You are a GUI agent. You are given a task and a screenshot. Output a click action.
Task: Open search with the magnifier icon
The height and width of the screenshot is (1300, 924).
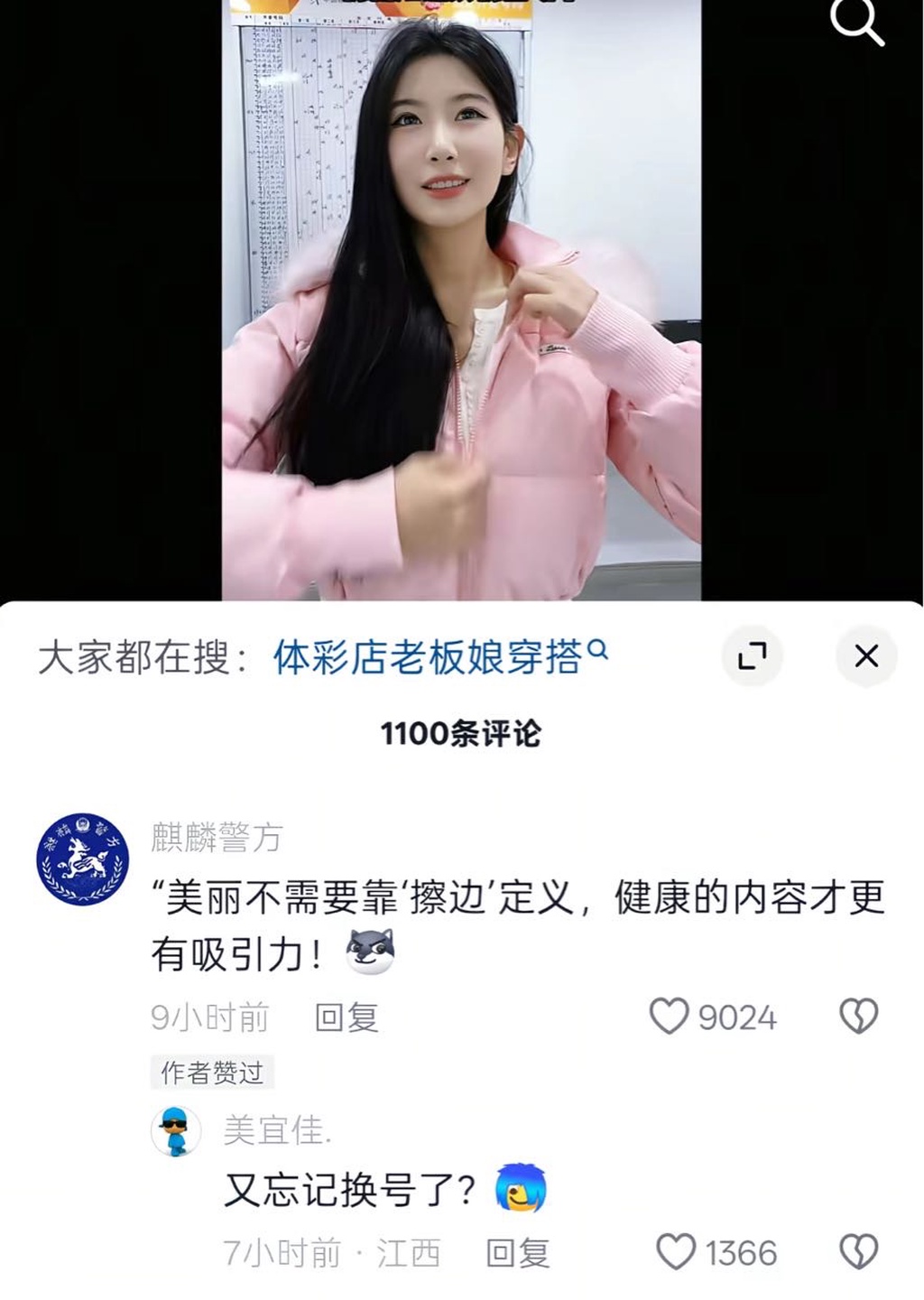856,22
